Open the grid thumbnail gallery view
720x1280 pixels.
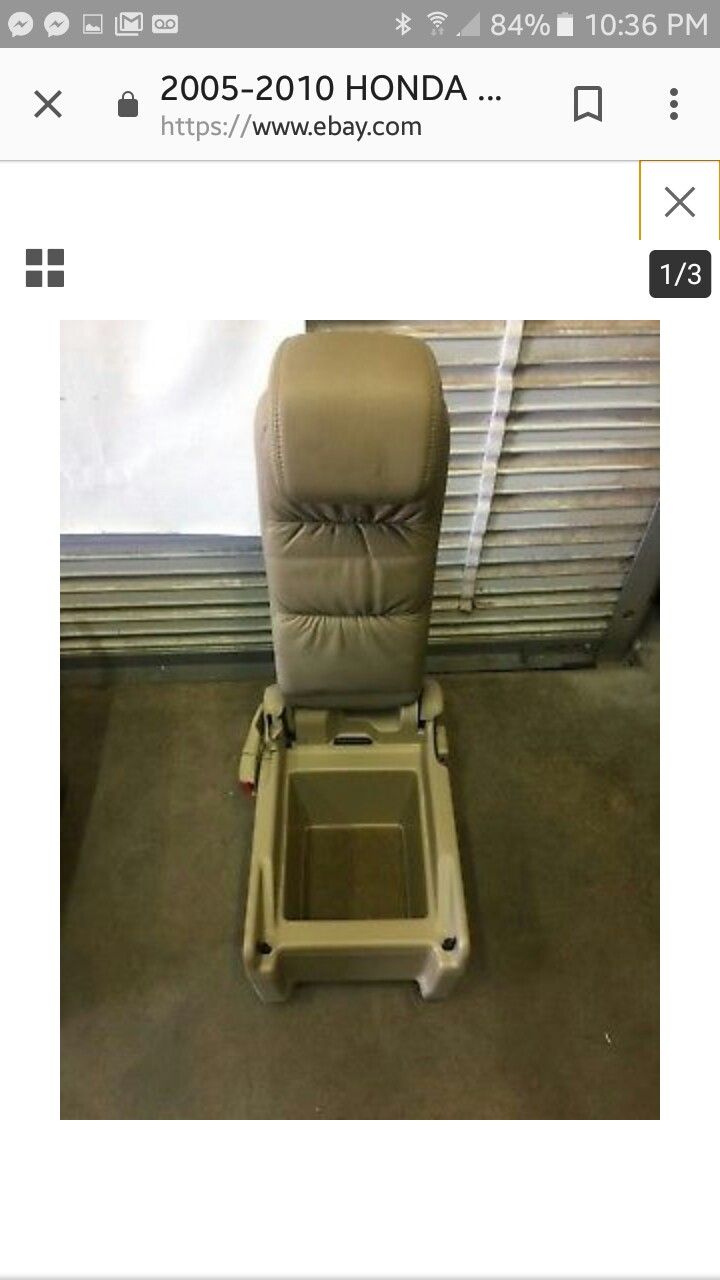46,268
